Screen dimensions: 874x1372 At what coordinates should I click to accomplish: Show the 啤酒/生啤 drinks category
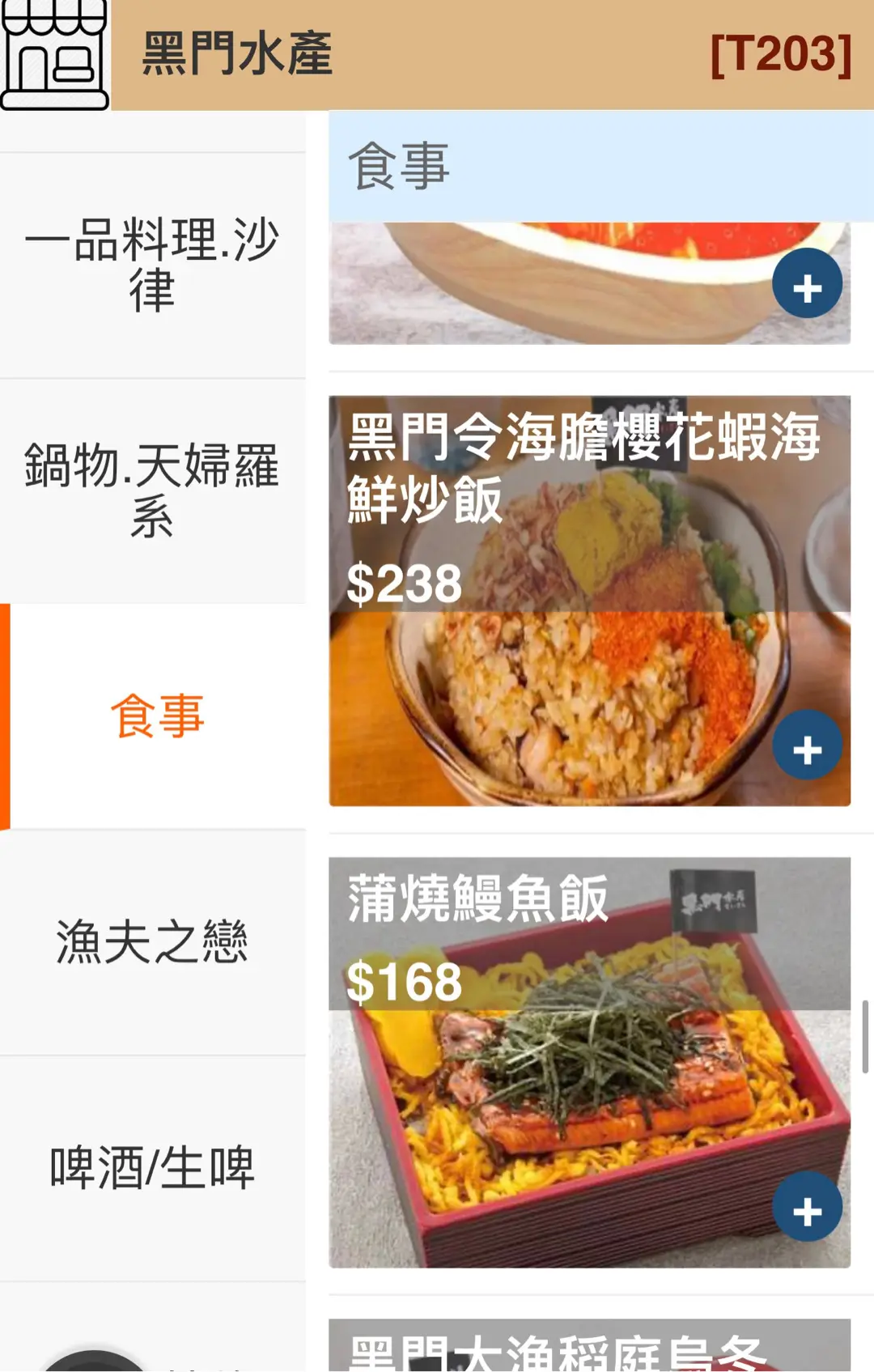click(x=152, y=1168)
